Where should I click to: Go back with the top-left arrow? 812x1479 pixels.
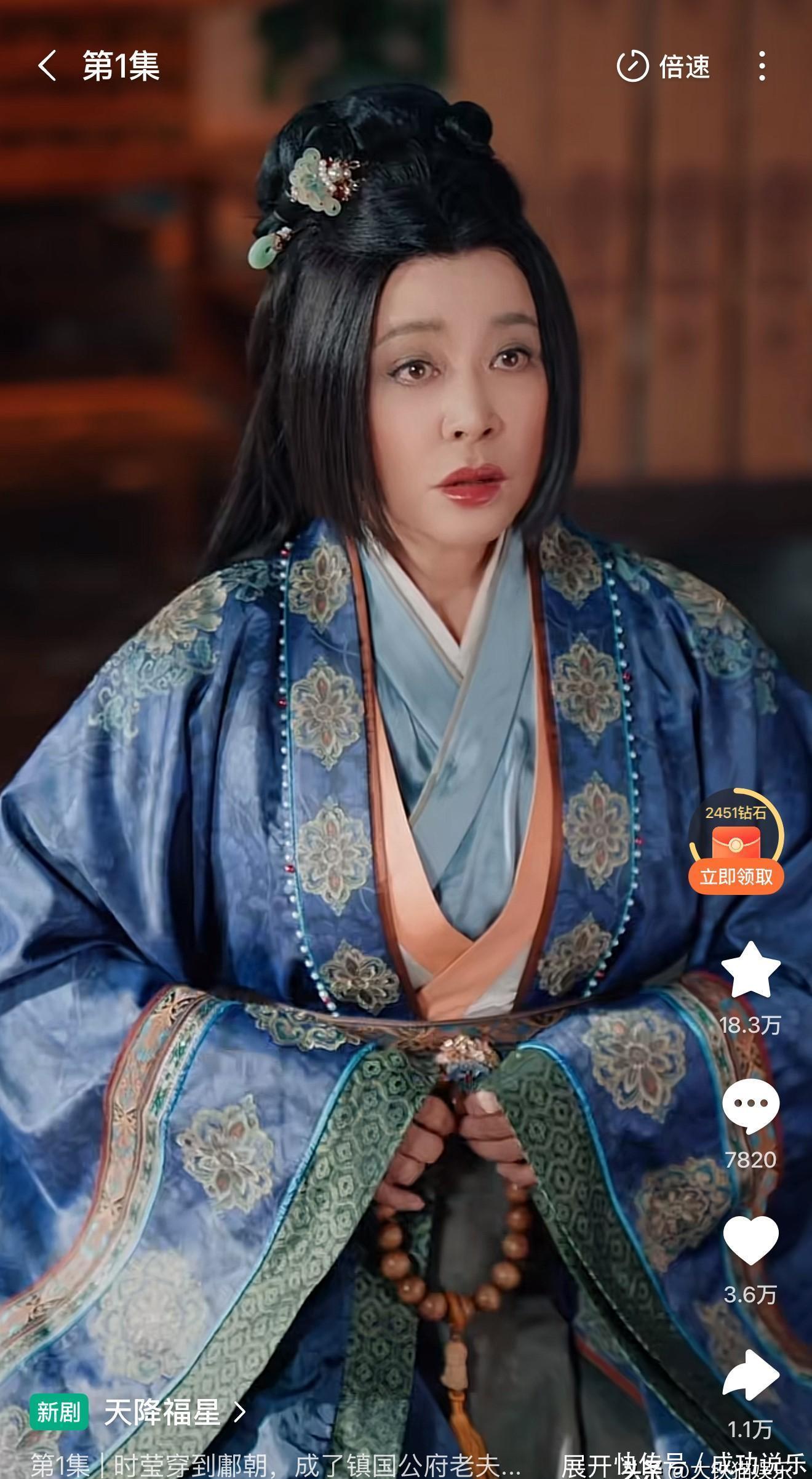(47, 66)
